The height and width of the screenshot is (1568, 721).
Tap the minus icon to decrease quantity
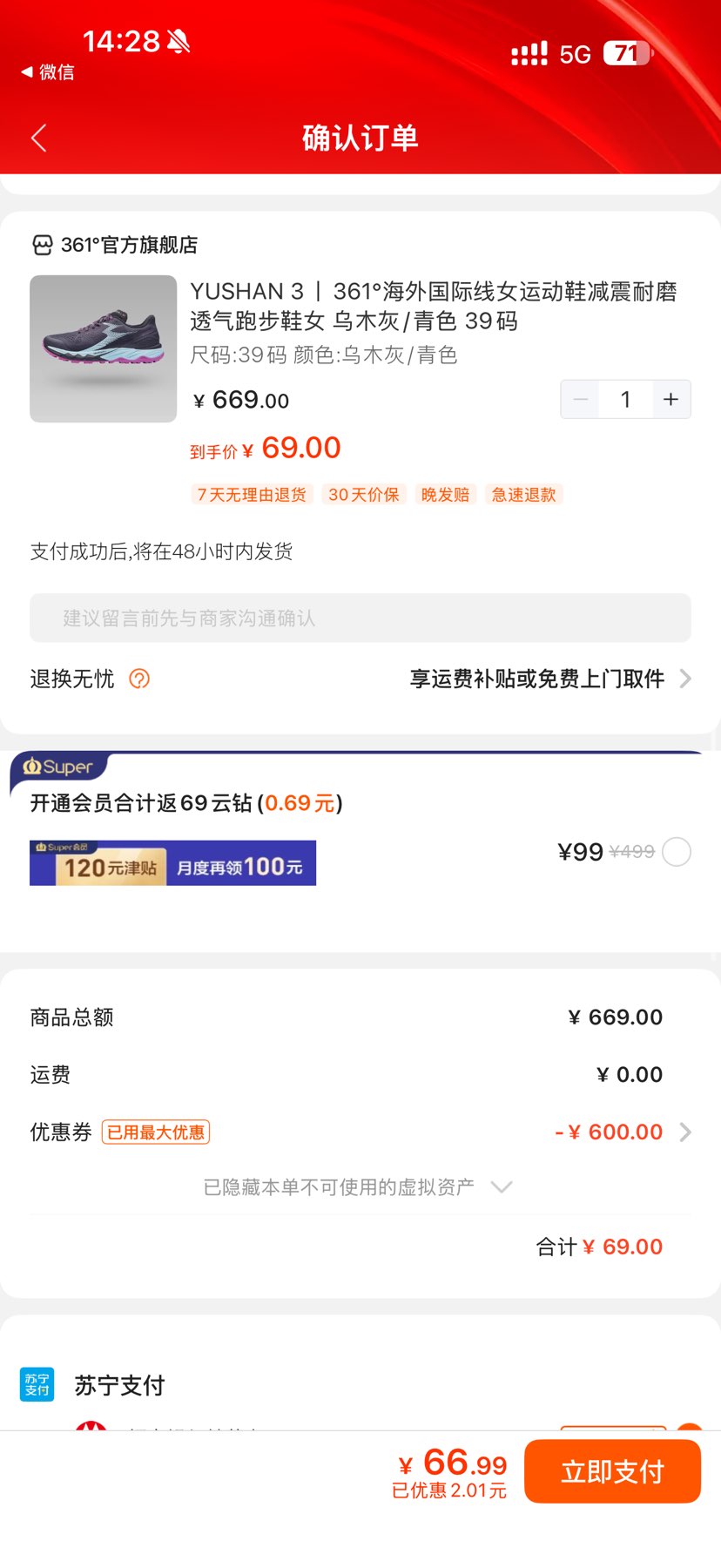point(580,399)
